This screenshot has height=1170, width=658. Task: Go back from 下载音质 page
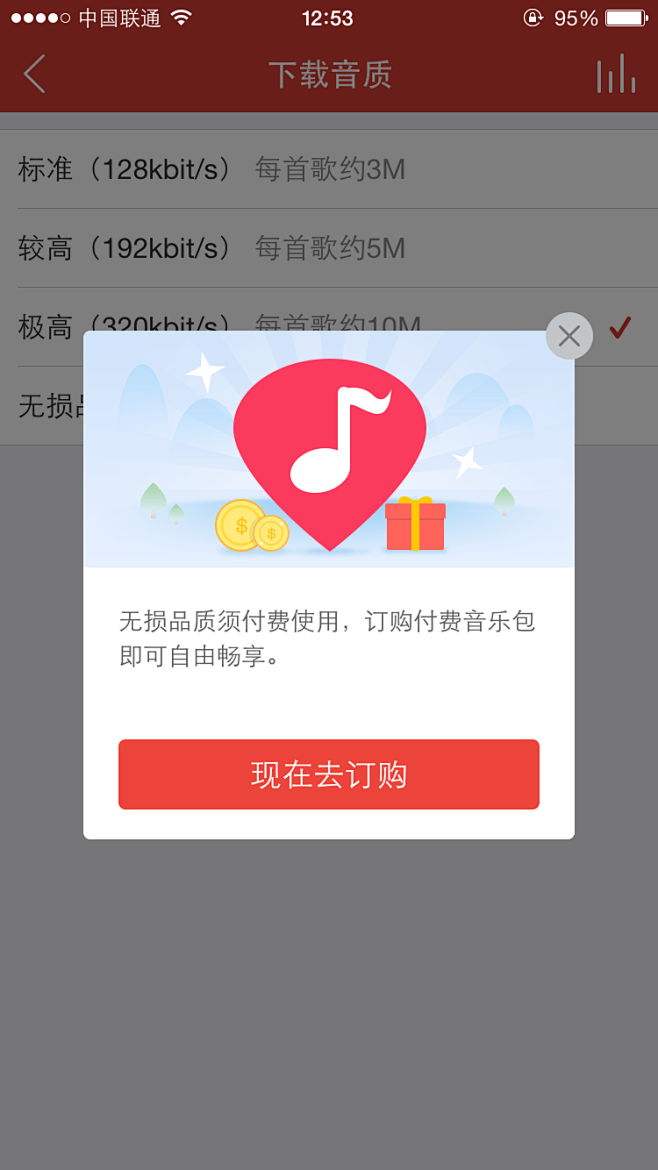(x=35, y=74)
